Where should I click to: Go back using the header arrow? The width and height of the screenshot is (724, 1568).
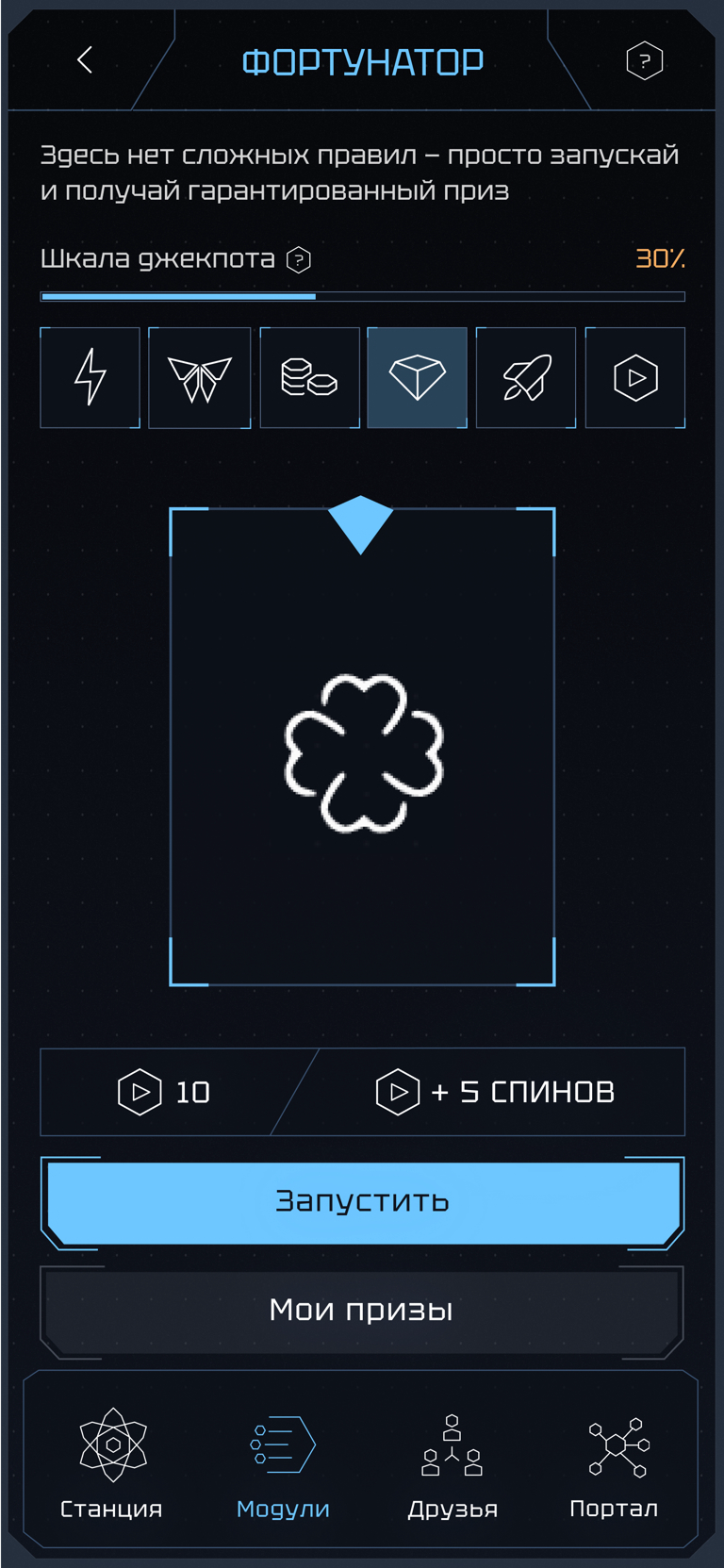tap(85, 60)
